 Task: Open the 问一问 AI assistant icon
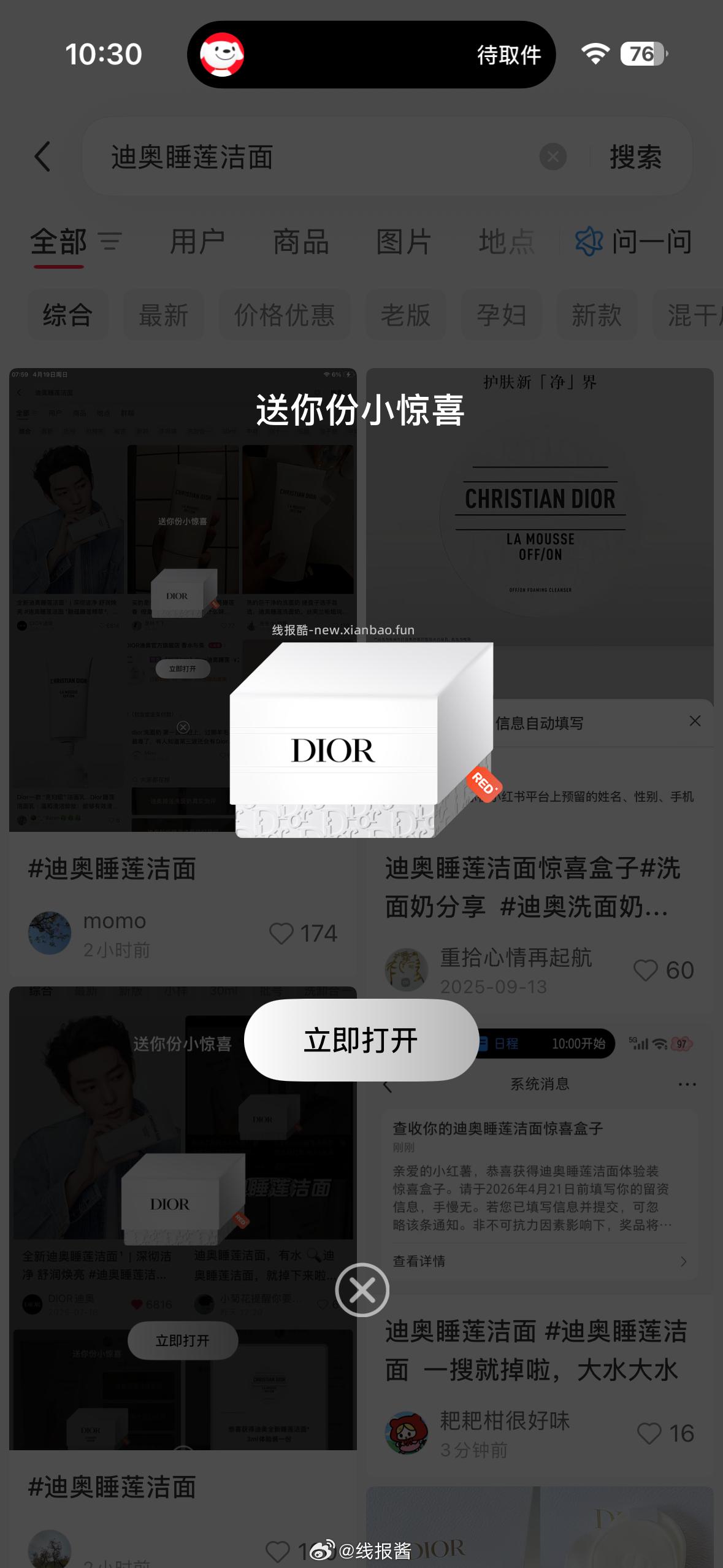[x=589, y=242]
